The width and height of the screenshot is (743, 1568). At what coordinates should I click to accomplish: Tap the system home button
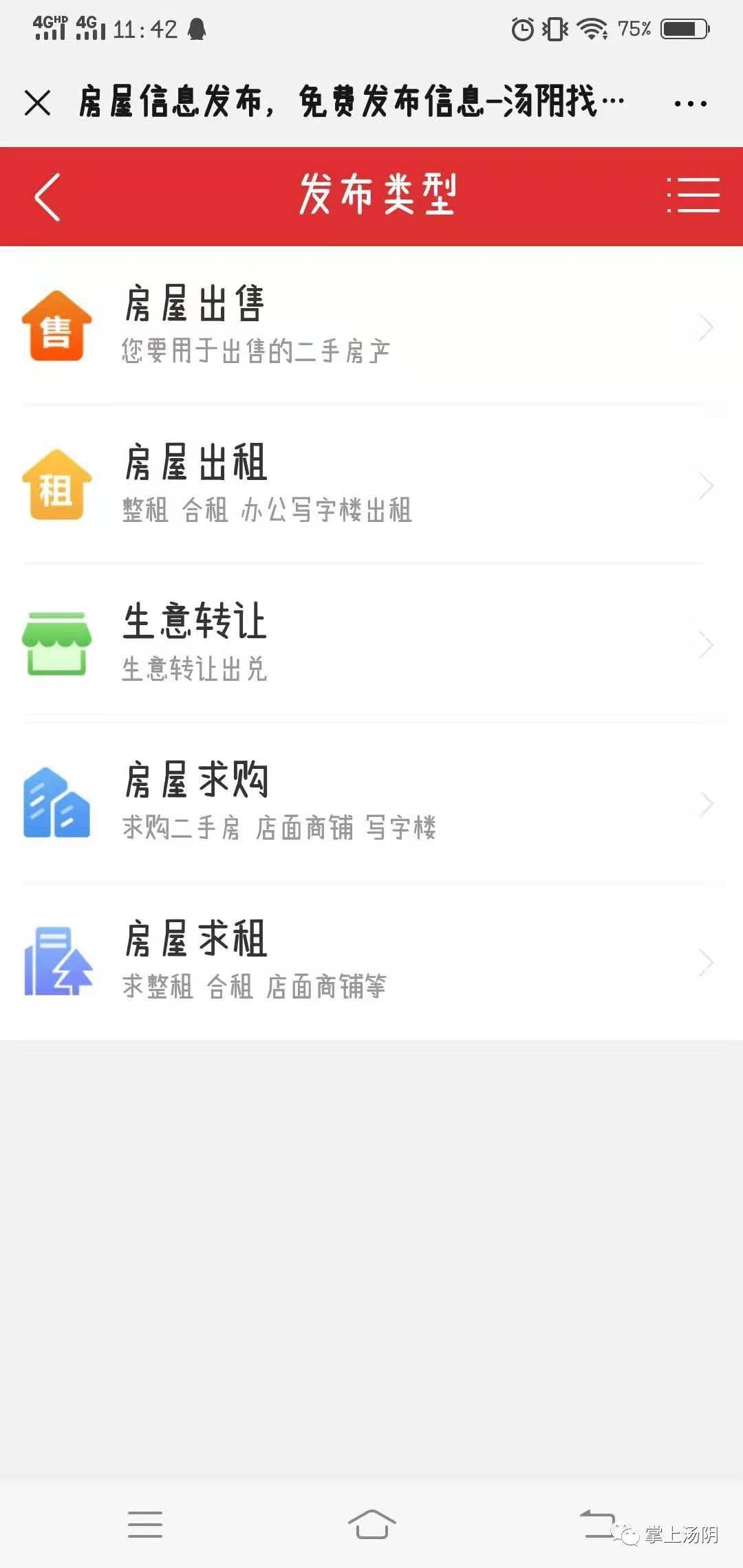pos(371,1524)
